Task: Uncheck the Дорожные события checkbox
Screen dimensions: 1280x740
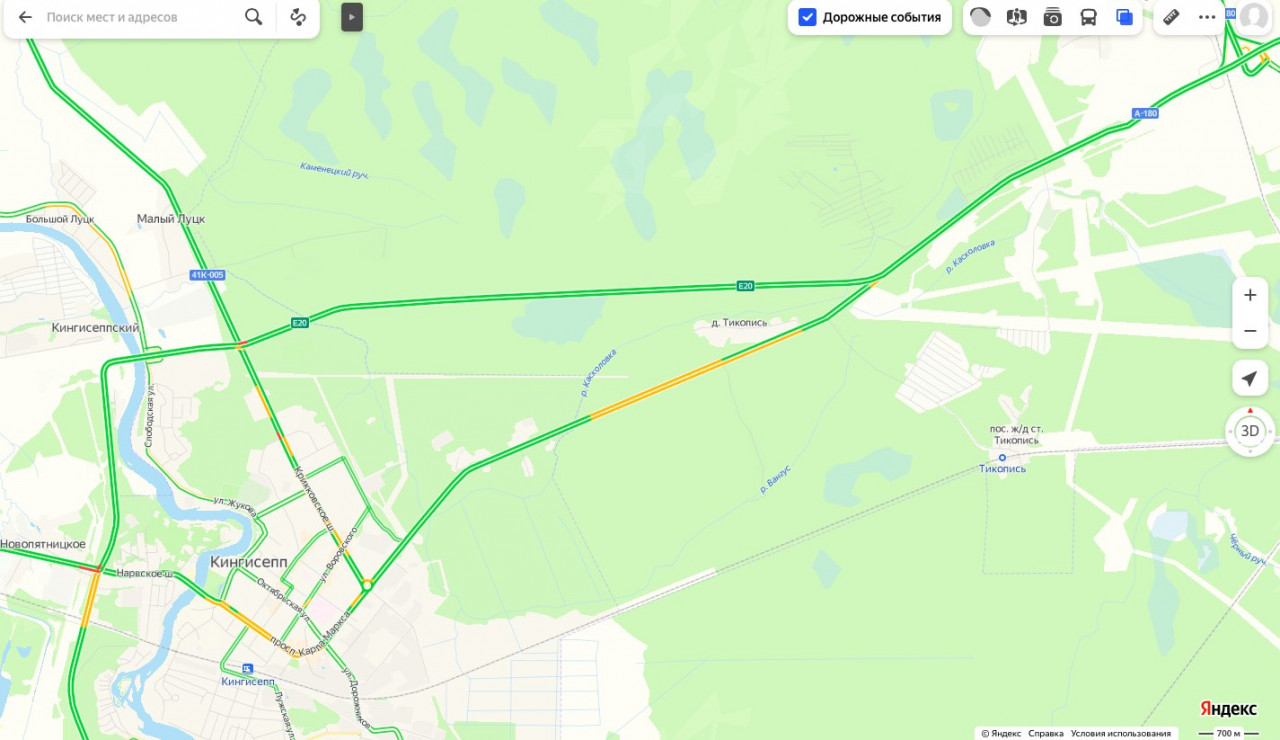Action: coord(808,17)
